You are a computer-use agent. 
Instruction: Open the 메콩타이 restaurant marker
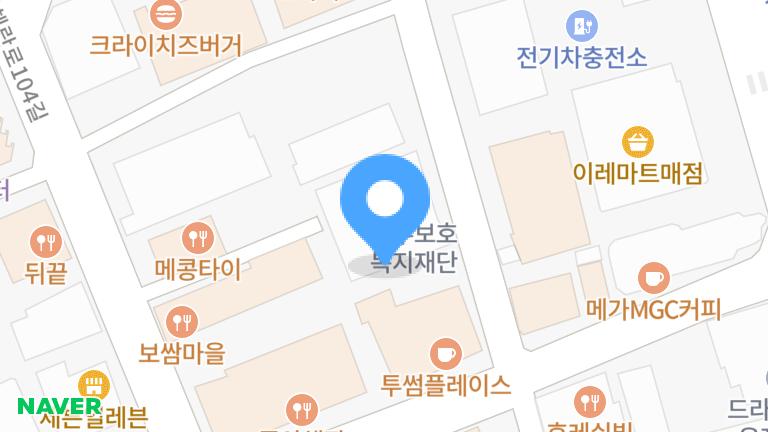pos(197,238)
